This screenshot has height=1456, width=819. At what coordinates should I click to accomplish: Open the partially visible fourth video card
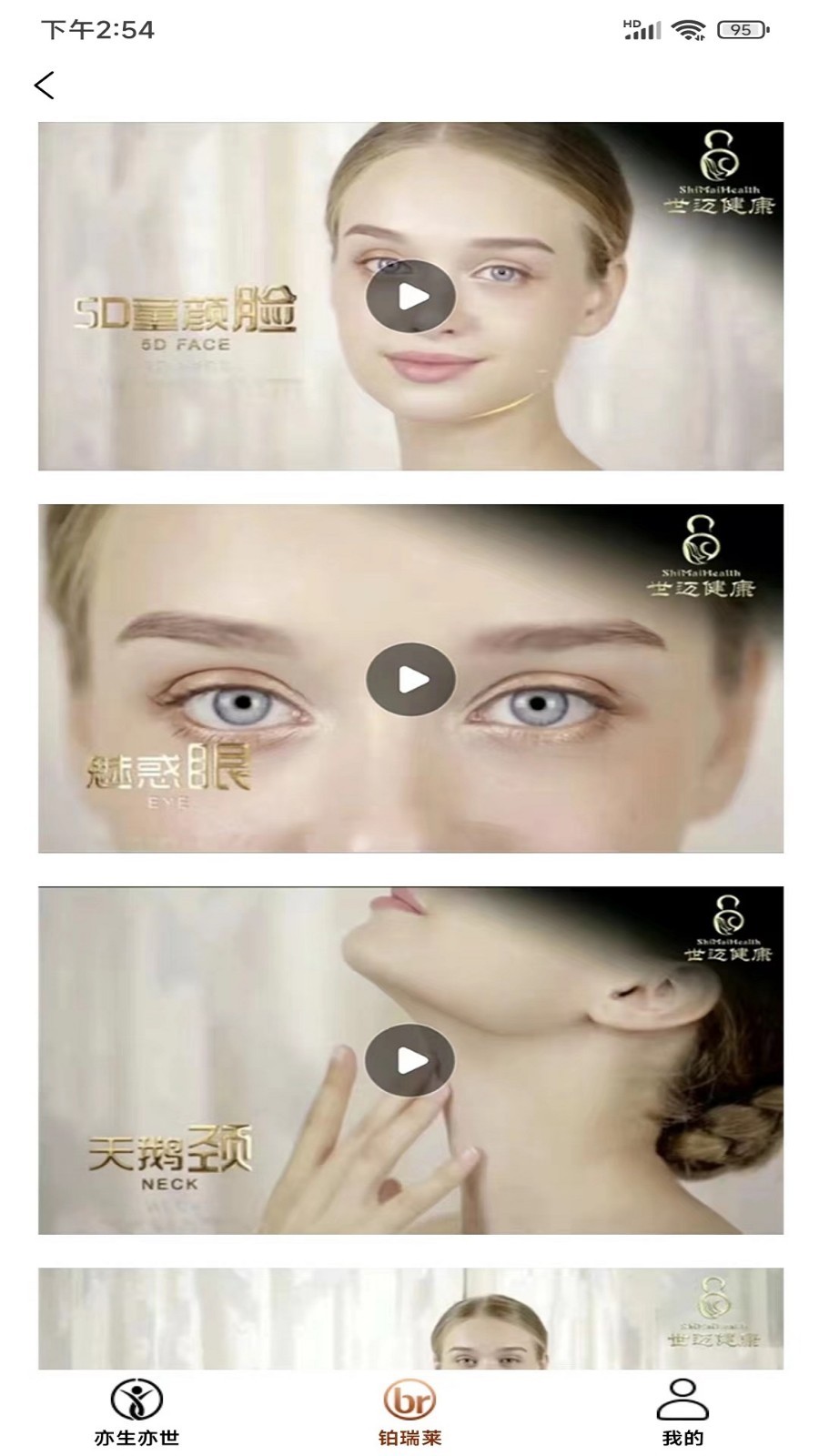pos(410,1319)
